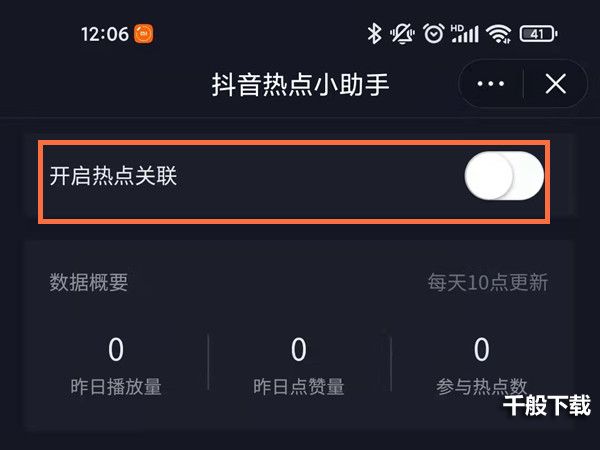Toggle the 开启热点关联 switch
Viewport: 600px width, 450px height.
tap(504, 177)
